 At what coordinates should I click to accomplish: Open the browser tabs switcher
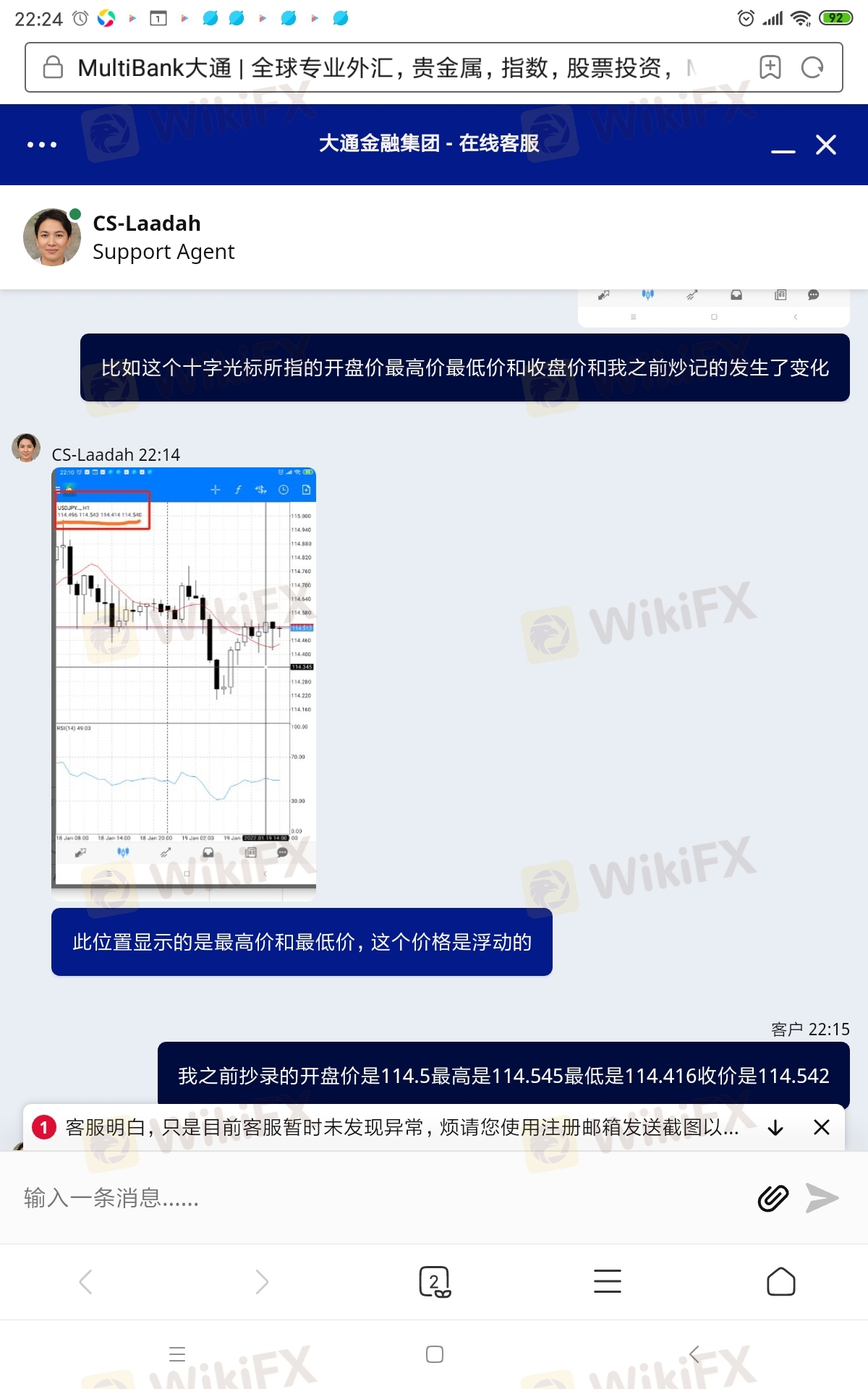(434, 1281)
